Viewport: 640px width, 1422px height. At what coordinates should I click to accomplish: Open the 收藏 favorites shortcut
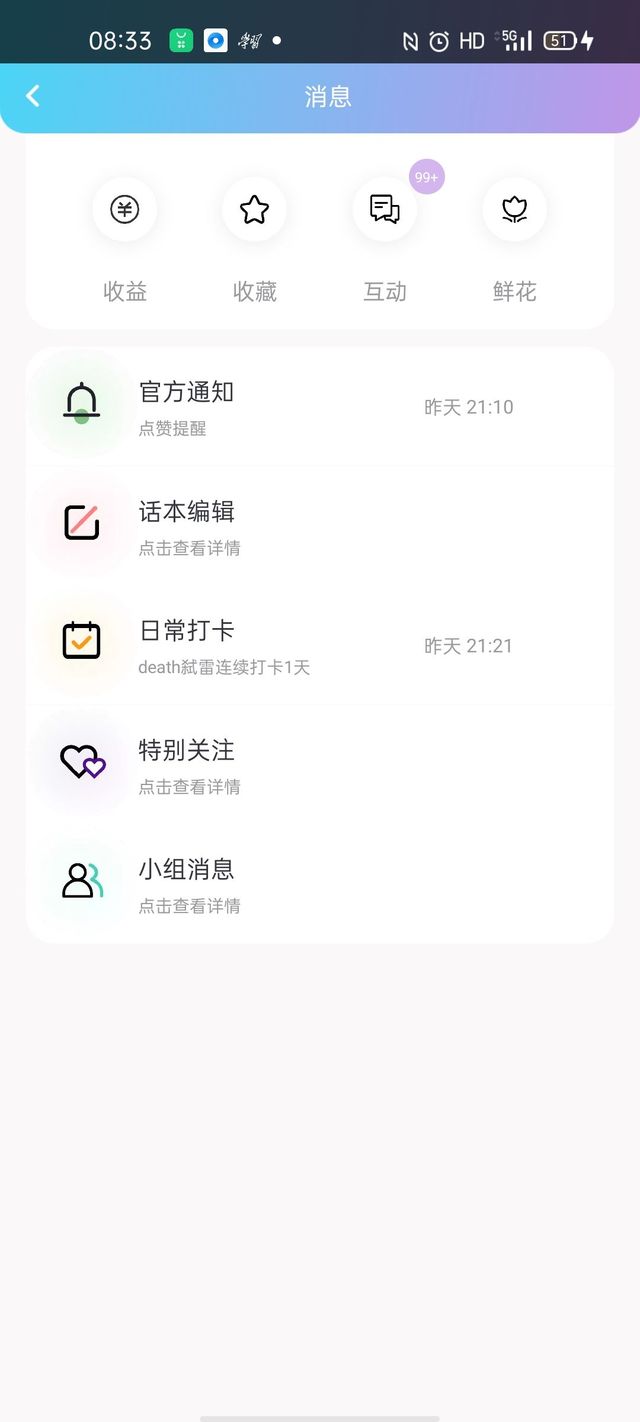(x=255, y=240)
